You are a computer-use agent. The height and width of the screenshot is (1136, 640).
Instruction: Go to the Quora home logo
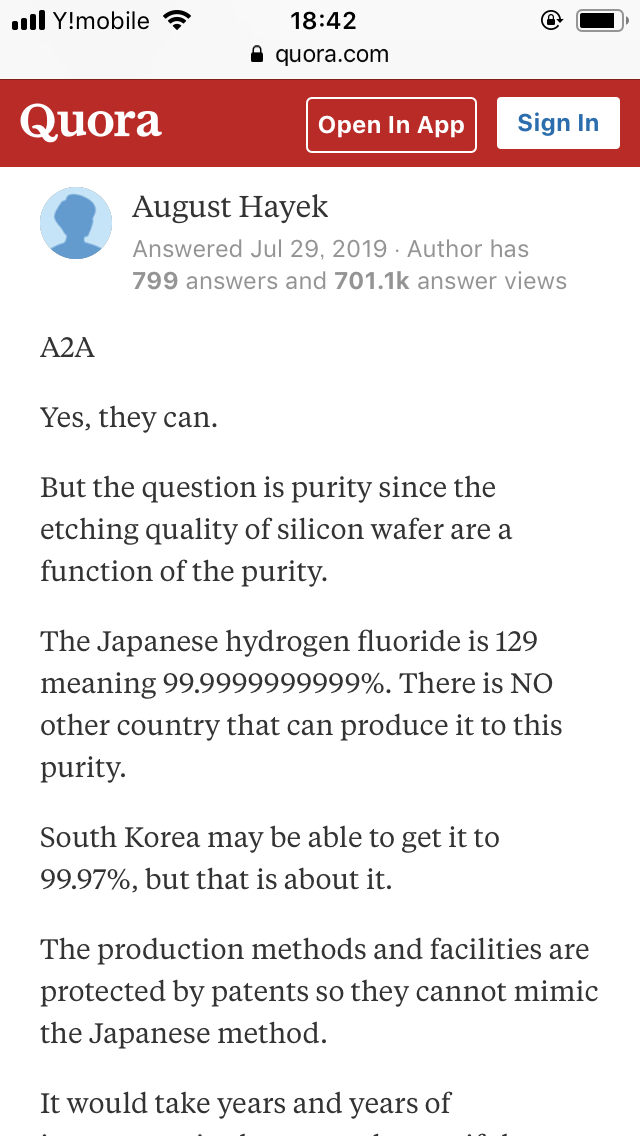pyautogui.click(x=91, y=122)
